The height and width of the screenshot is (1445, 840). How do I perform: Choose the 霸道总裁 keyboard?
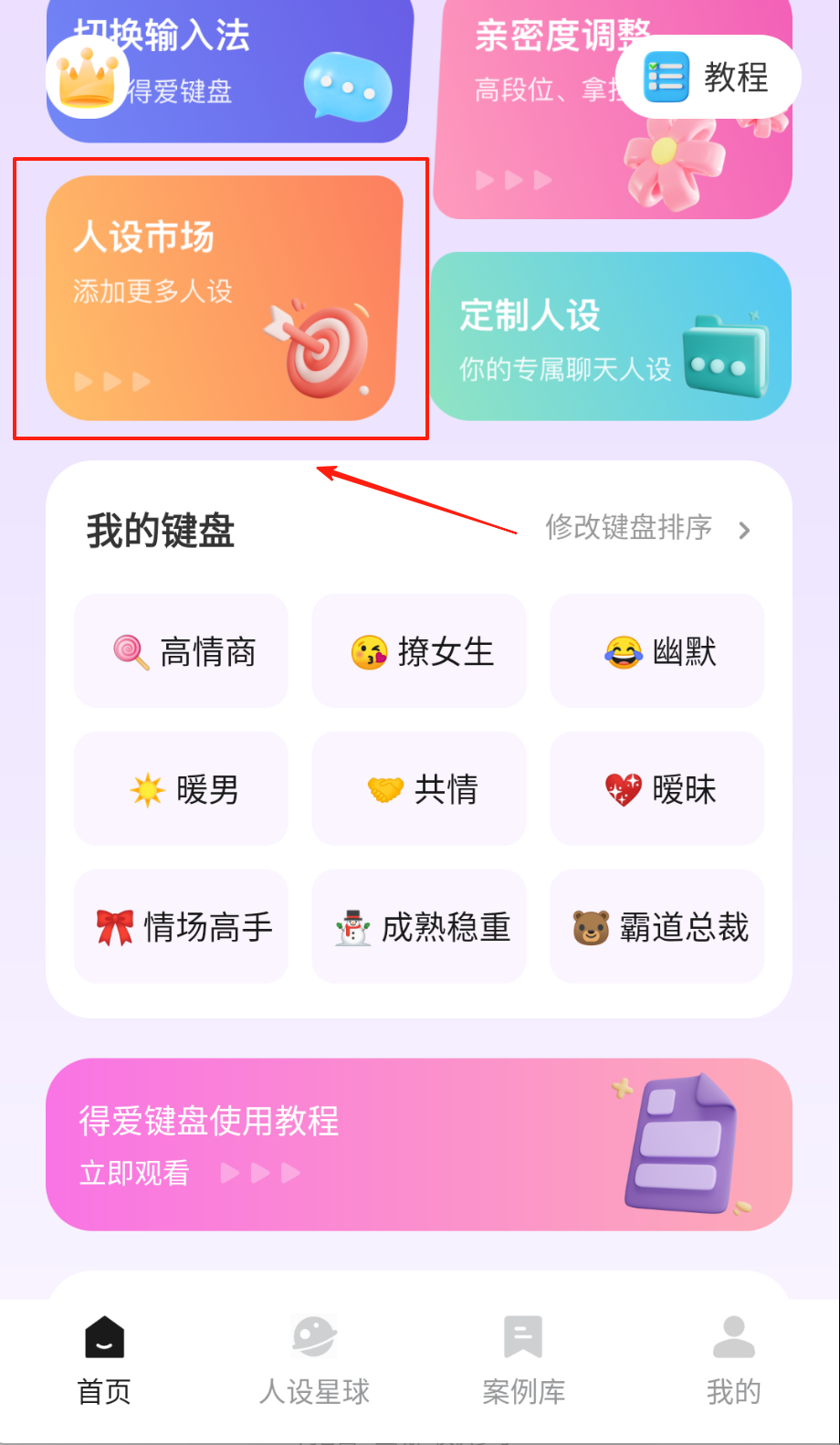[x=656, y=927]
